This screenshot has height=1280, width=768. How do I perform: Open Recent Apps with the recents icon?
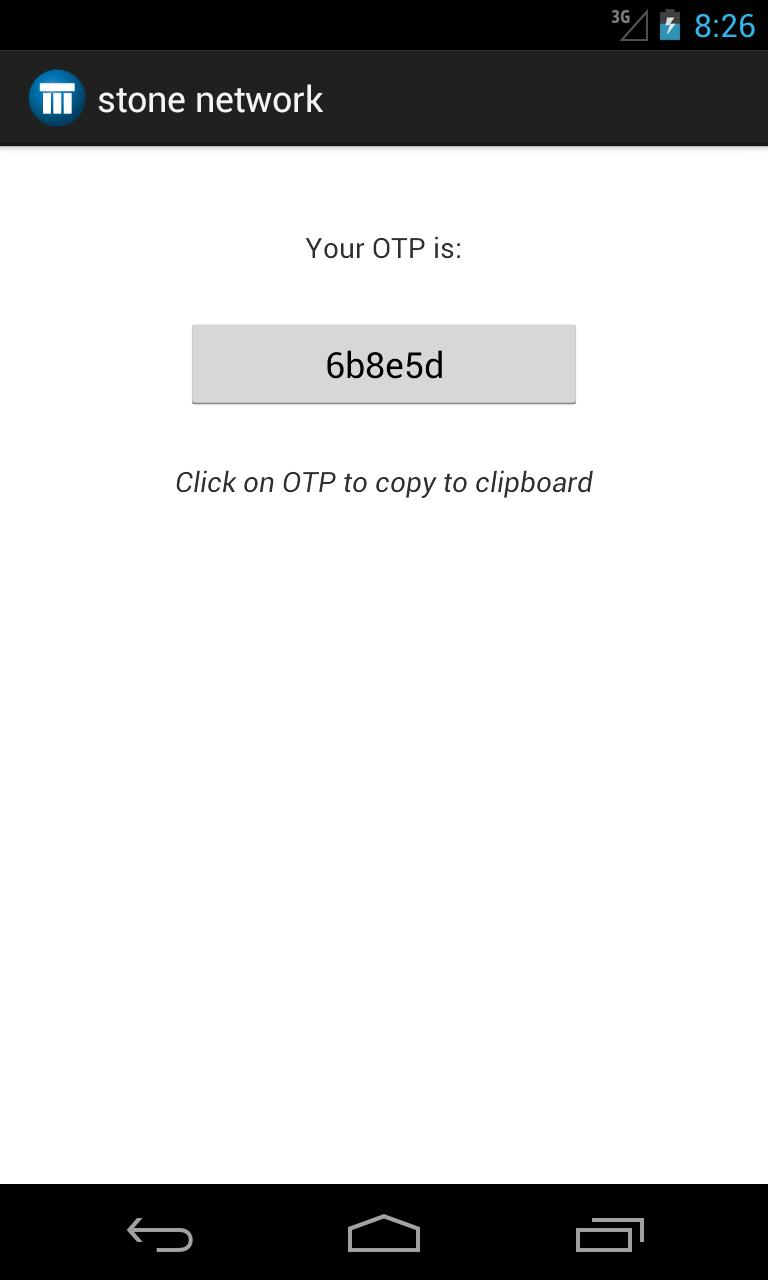click(610, 1234)
